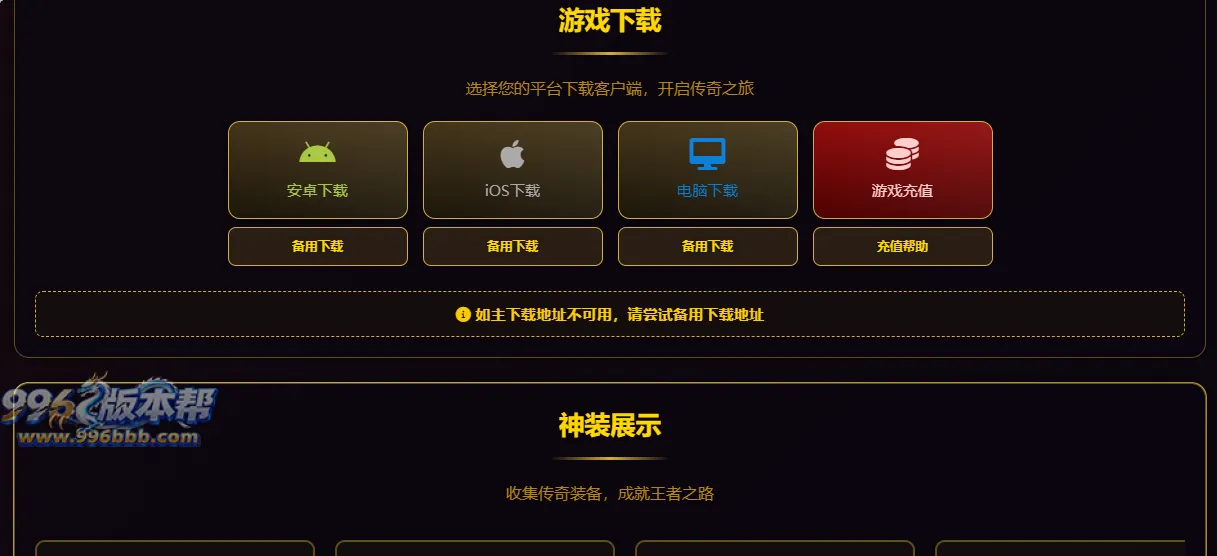The image size is (1217, 556).
Task: Use 备用下载 below the 电脑下载 button
Action: (708, 246)
